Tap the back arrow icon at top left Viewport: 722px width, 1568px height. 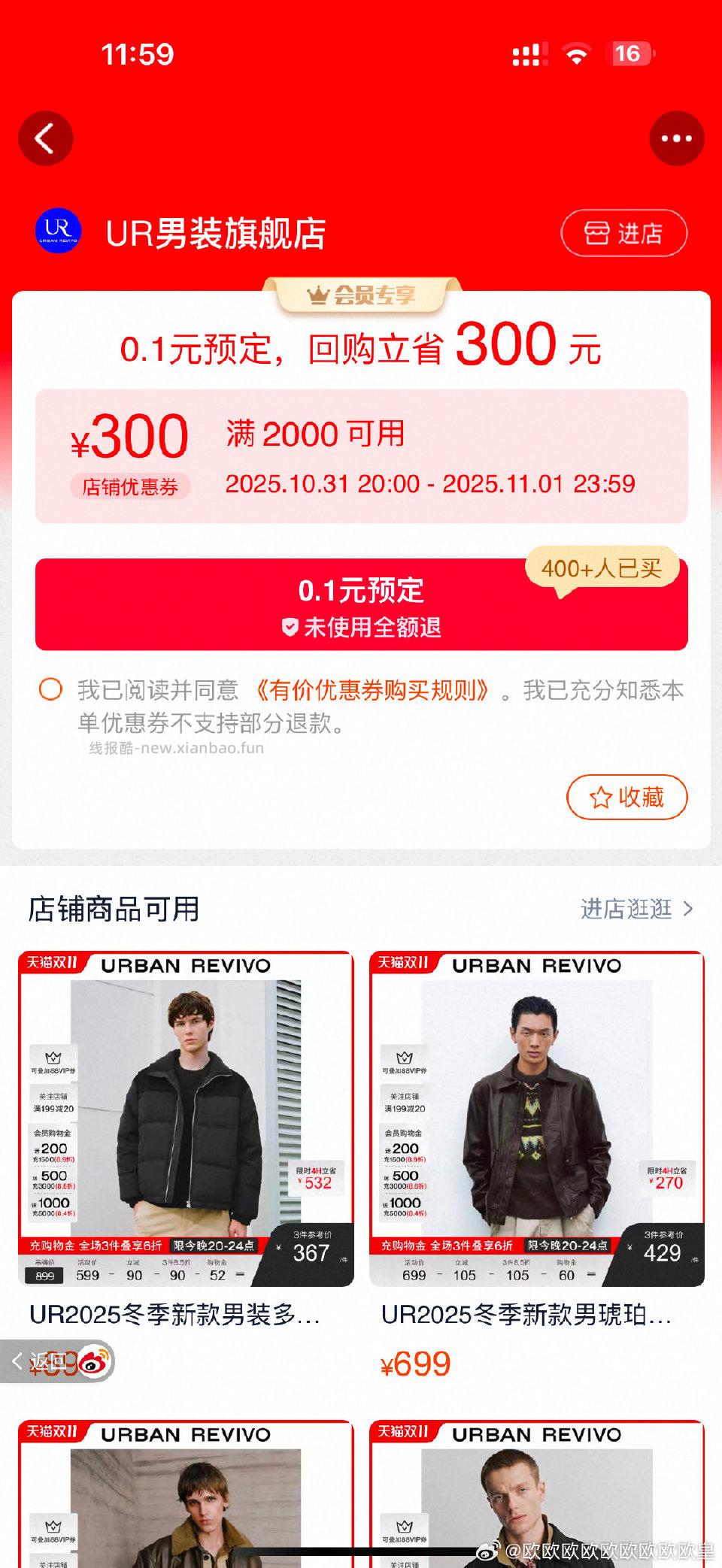coord(47,138)
